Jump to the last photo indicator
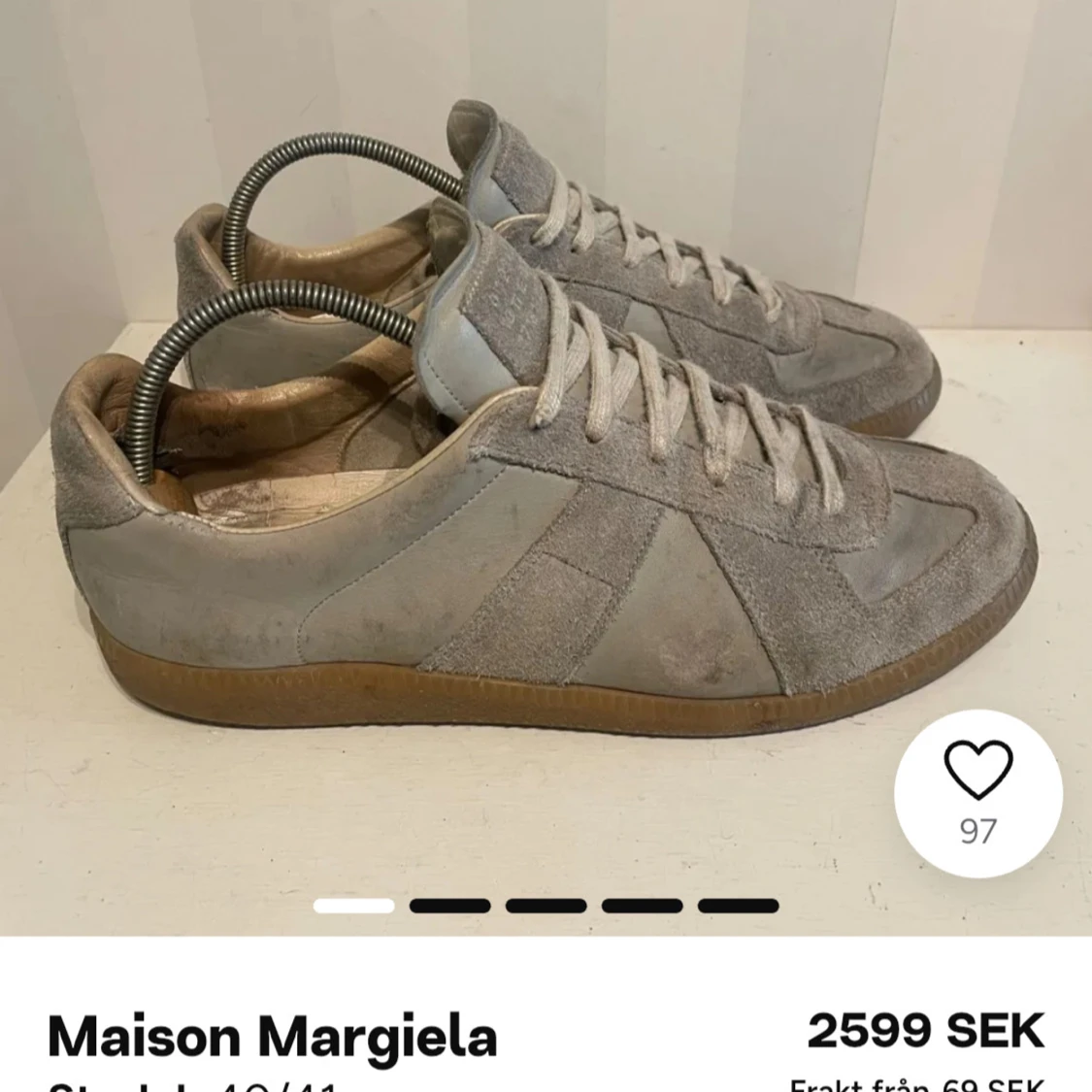The image size is (1092, 1092). tap(738, 906)
